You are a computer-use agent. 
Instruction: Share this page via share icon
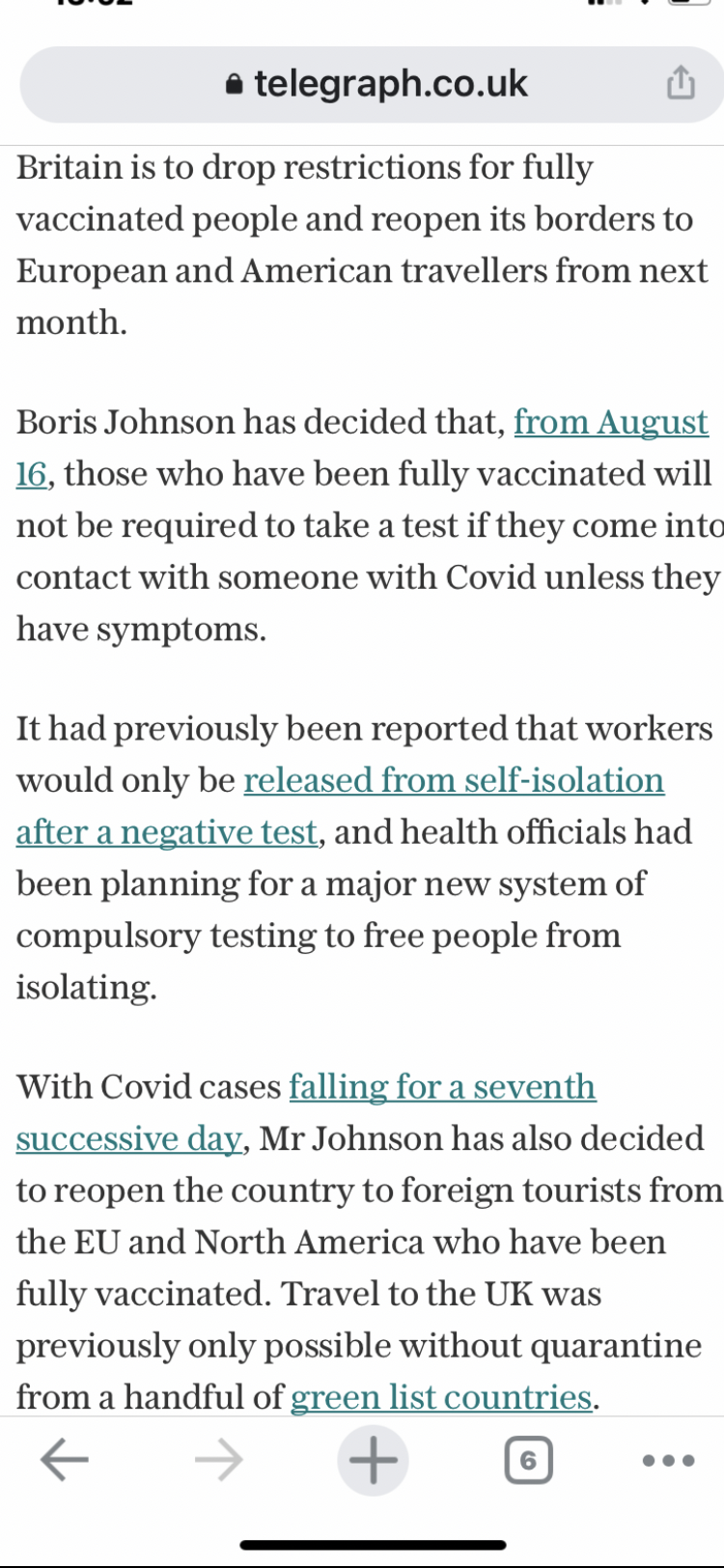click(681, 83)
